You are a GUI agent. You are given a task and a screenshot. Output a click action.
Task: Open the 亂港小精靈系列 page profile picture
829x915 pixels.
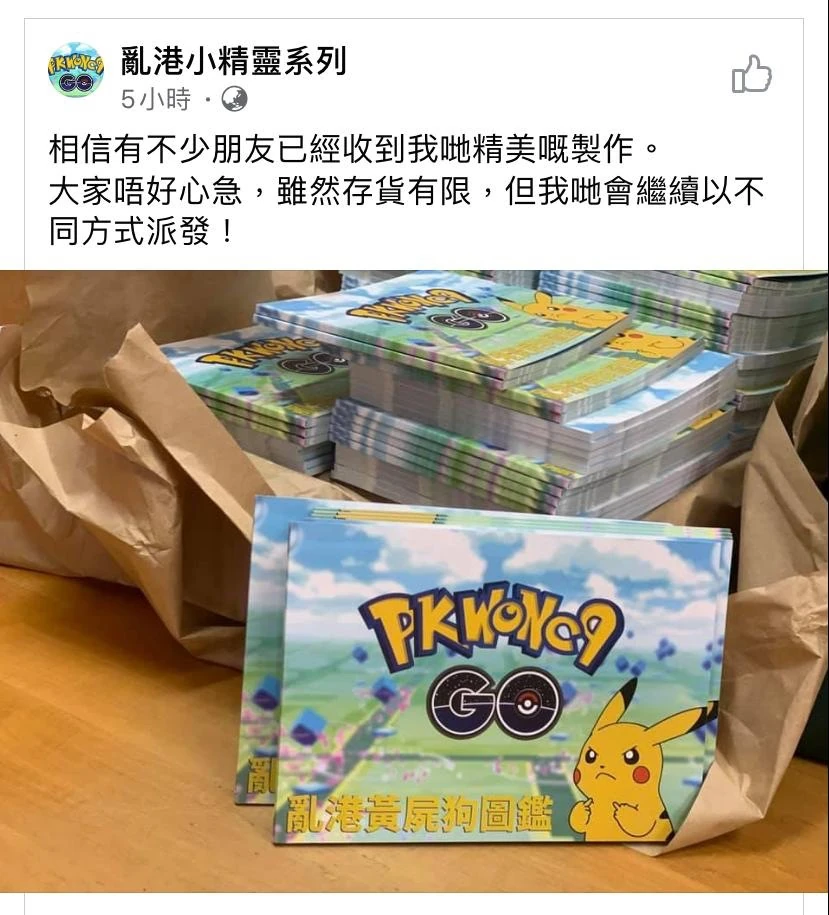coord(75,71)
